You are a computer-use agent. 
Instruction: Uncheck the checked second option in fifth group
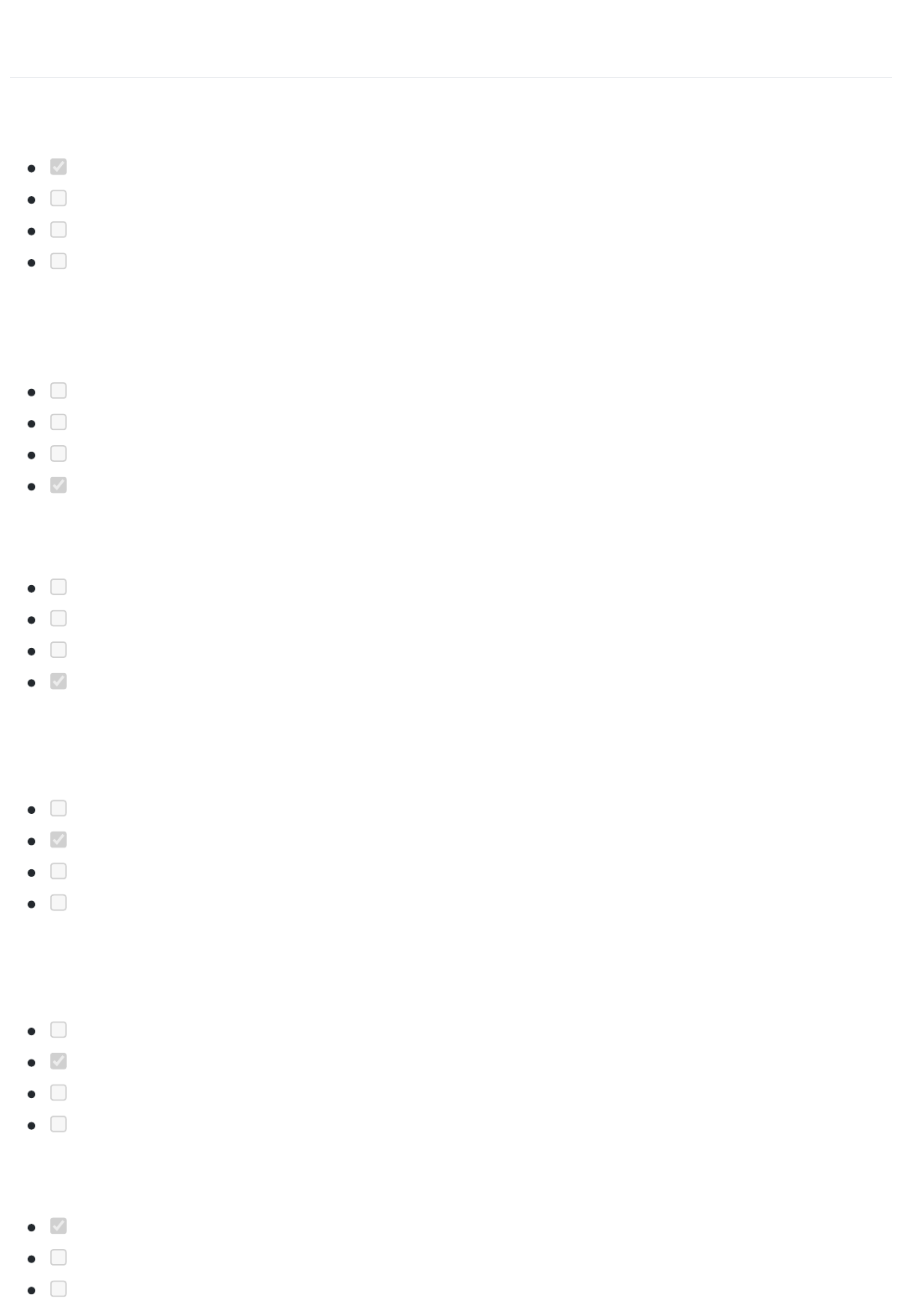(x=59, y=1061)
